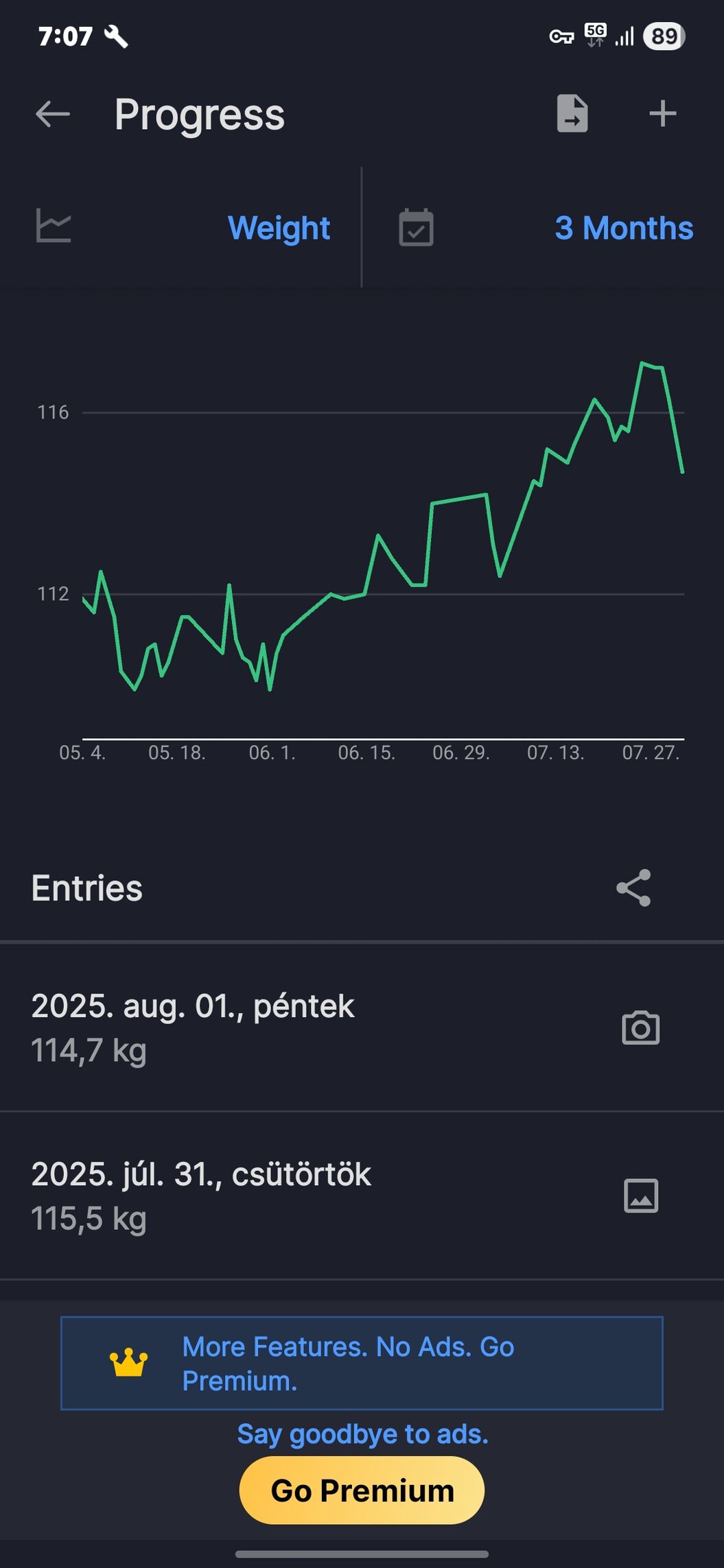Add a new entry with the plus icon

(662, 113)
